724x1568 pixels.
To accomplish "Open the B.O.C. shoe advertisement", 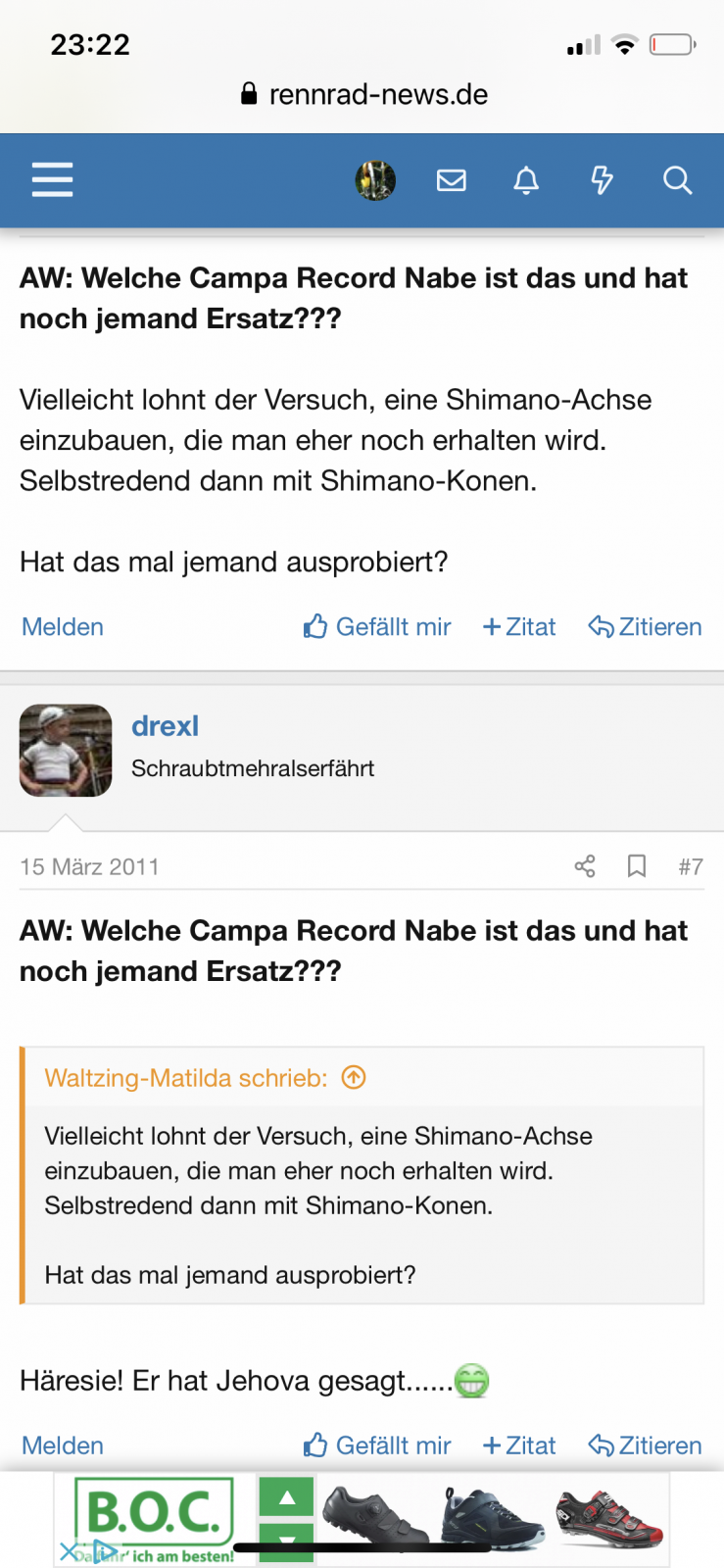I will point(490,1519).
